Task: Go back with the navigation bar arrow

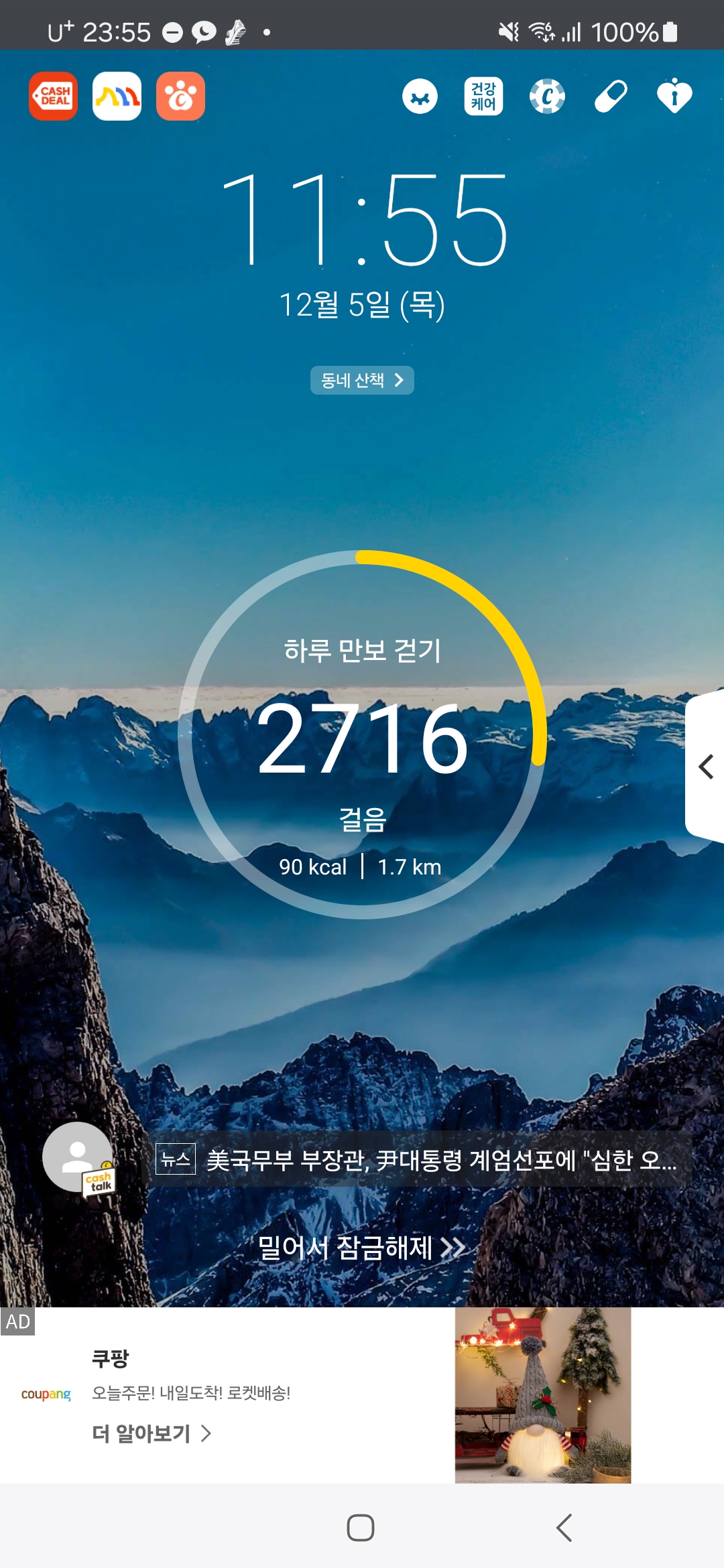Action: click(x=564, y=1528)
